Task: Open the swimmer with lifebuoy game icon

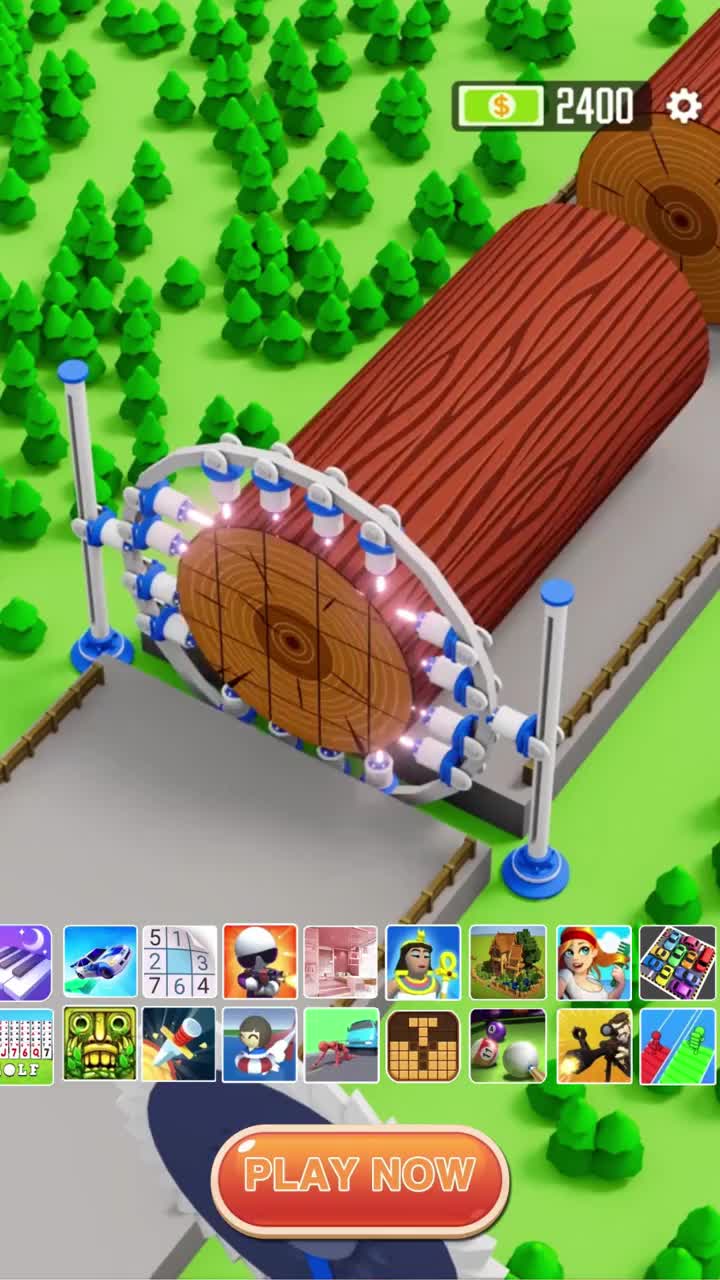Action: 260,1045
